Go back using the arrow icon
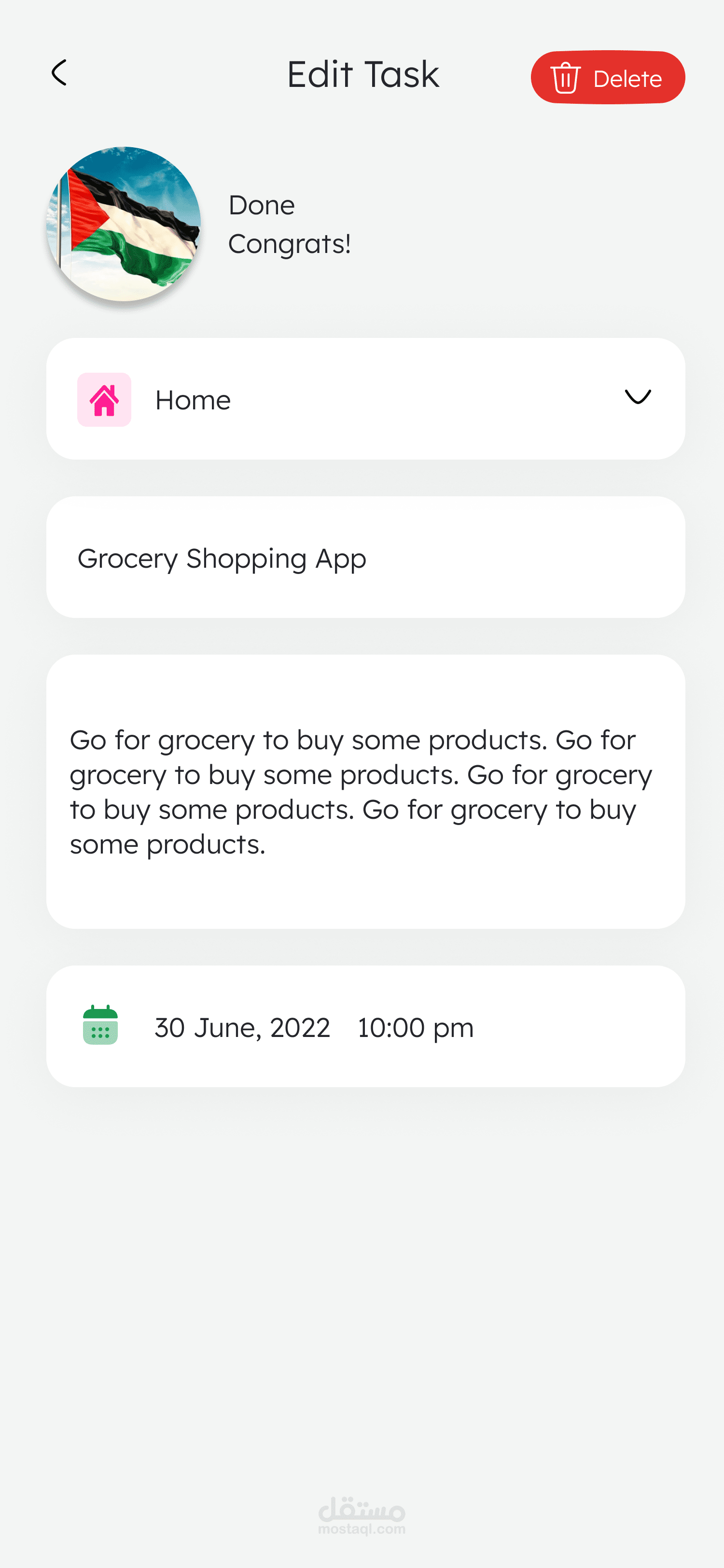The width and height of the screenshot is (724, 1568). (59, 73)
